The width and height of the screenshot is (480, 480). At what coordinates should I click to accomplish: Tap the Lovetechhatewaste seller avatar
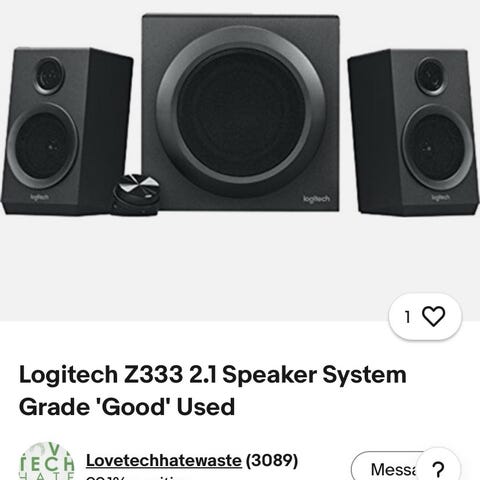tap(47, 461)
